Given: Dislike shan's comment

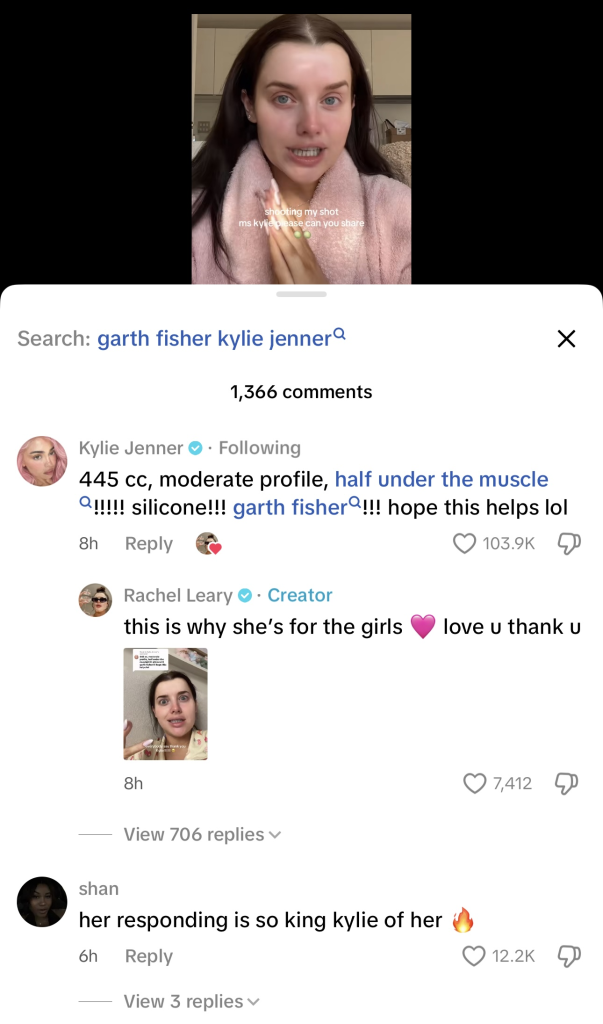Looking at the screenshot, I should tap(568, 956).
